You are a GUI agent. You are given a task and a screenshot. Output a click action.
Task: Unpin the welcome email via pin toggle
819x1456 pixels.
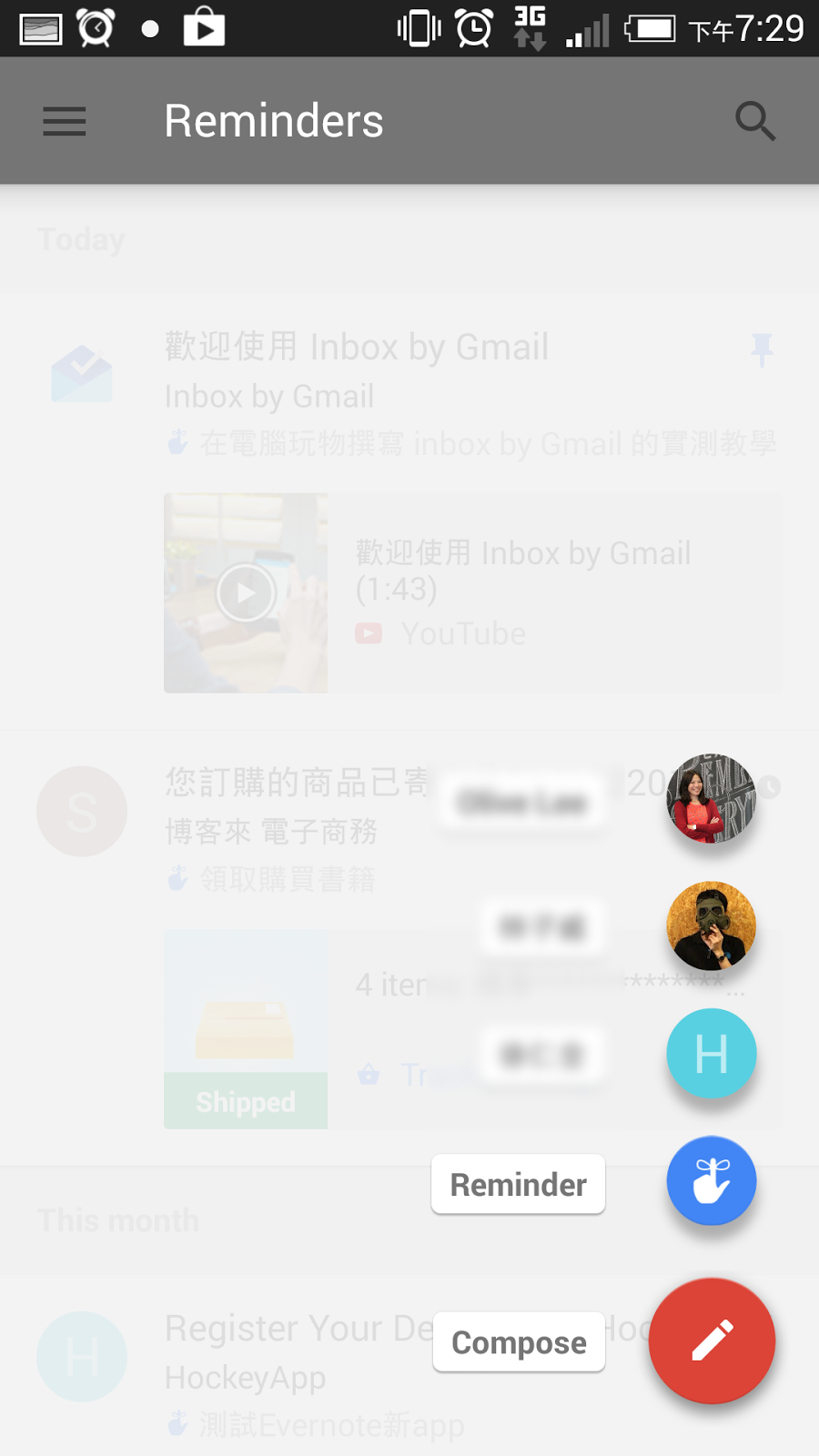(x=763, y=349)
